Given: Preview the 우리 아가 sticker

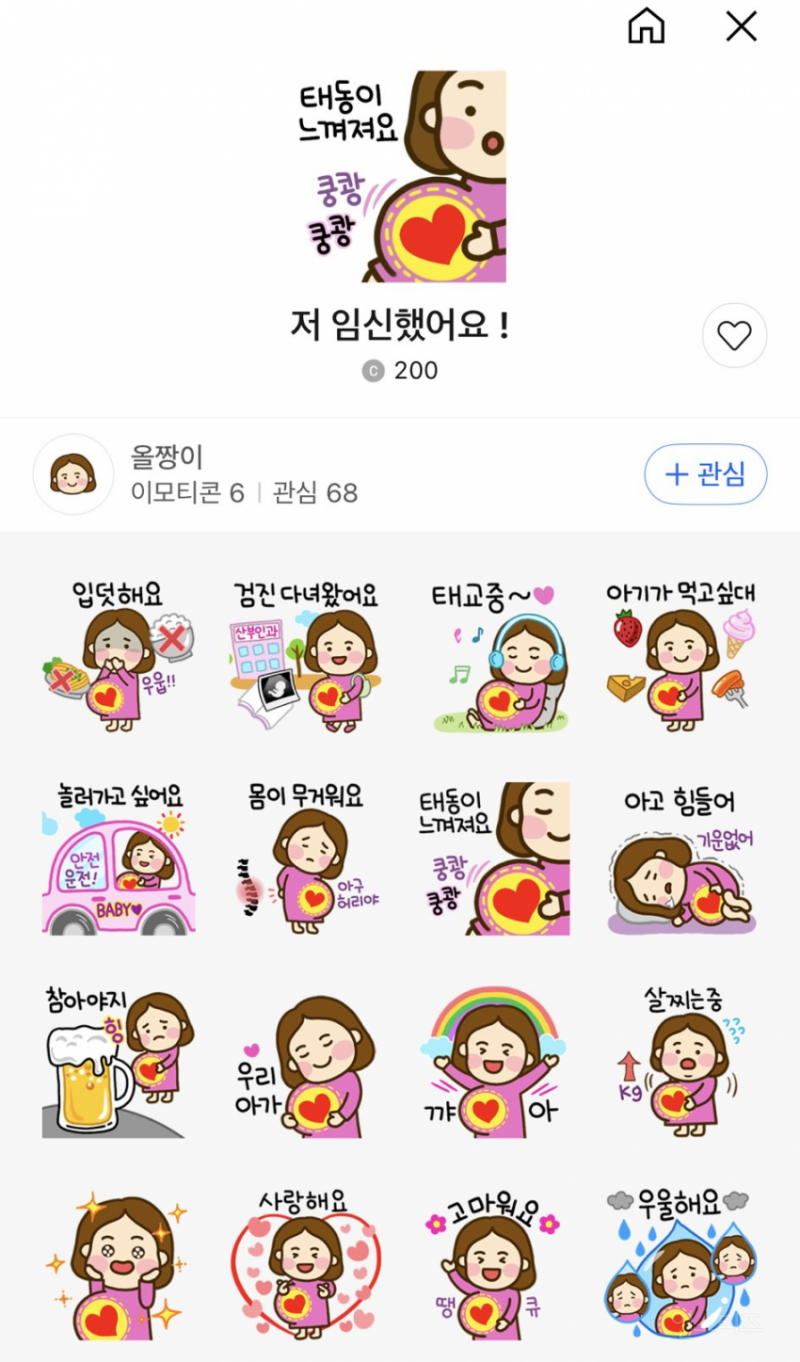Looking at the screenshot, I should (x=305, y=1062).
